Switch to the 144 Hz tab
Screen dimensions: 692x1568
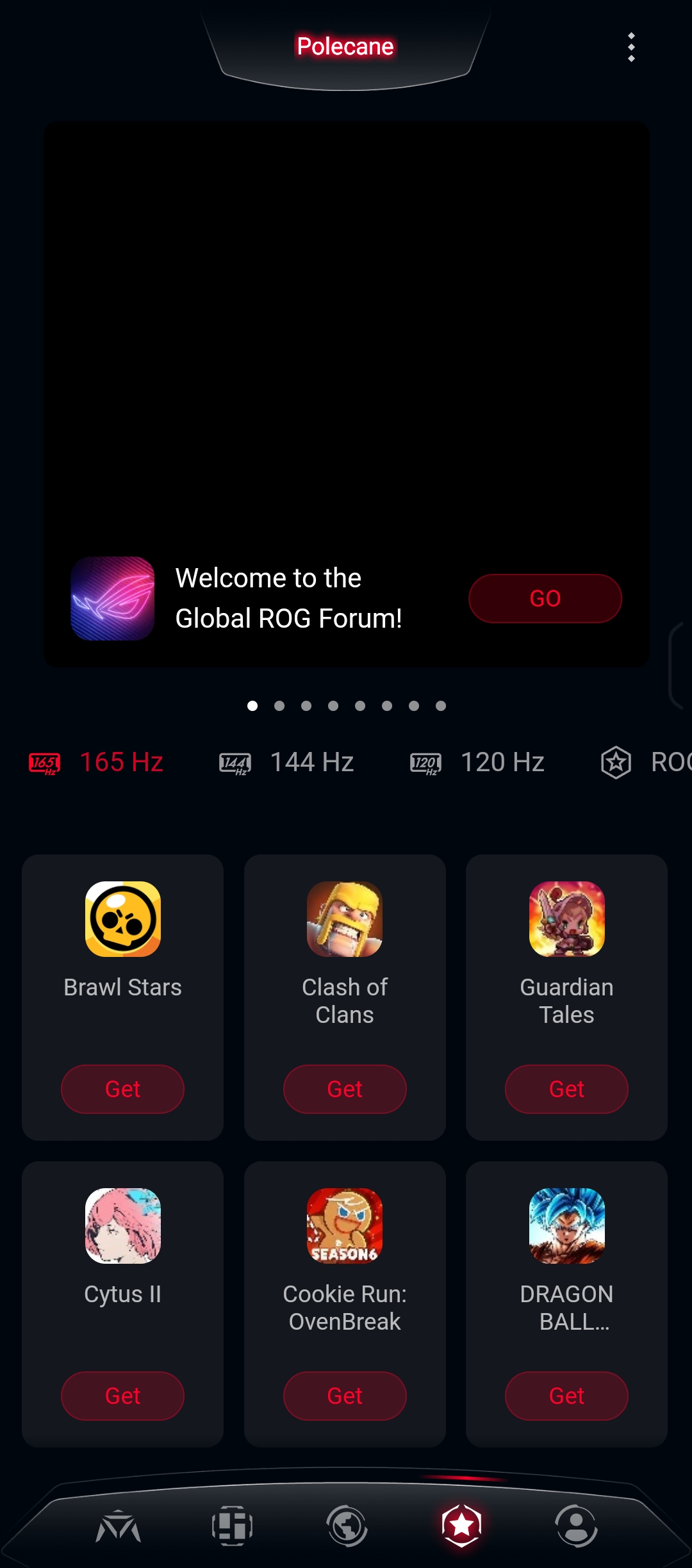287,762
